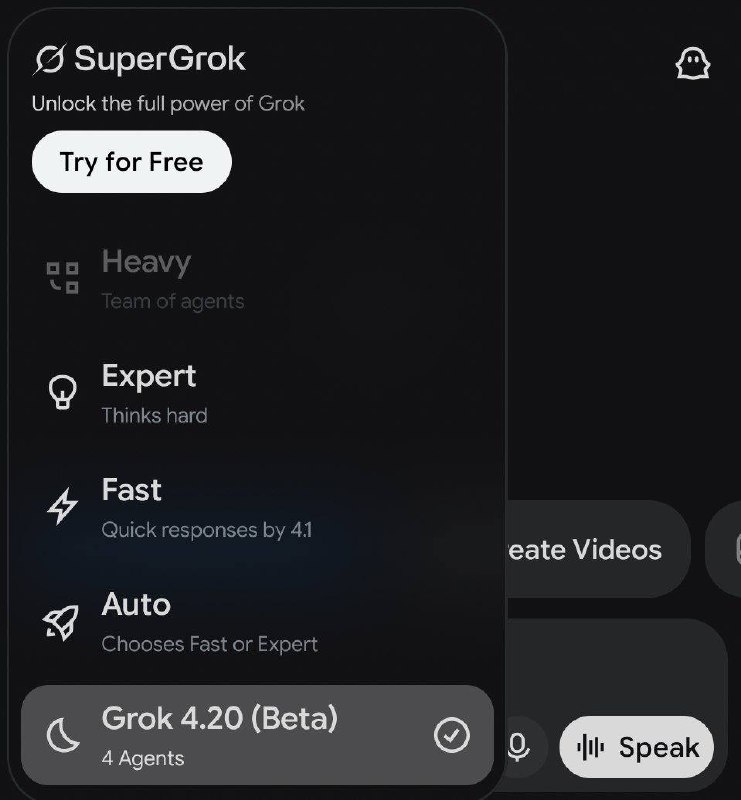This screenshot has width=741, height=800.
Task: Select the Heavy team of agents mode
Action: pyautogui.click(x=257, y=279)
